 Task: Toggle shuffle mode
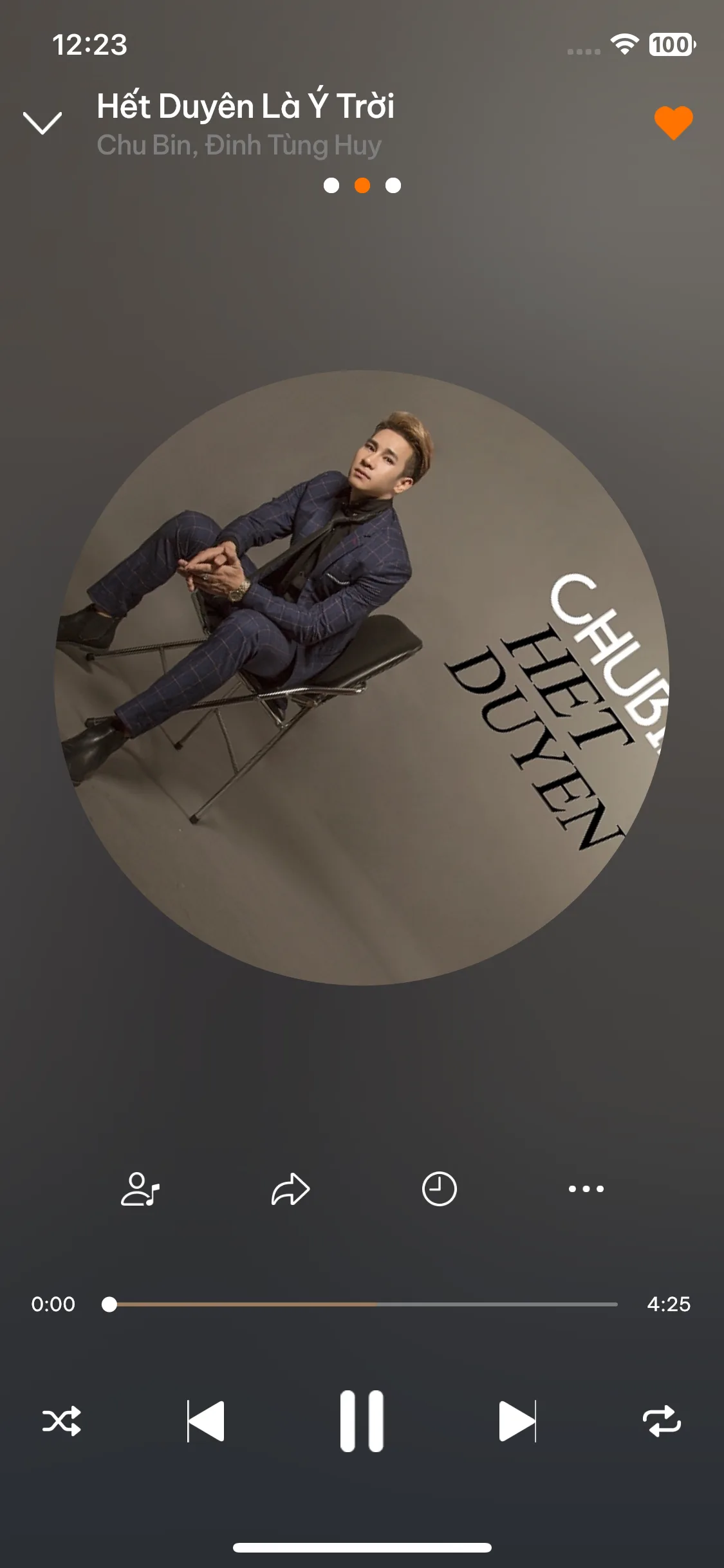tap(62, 1421)
